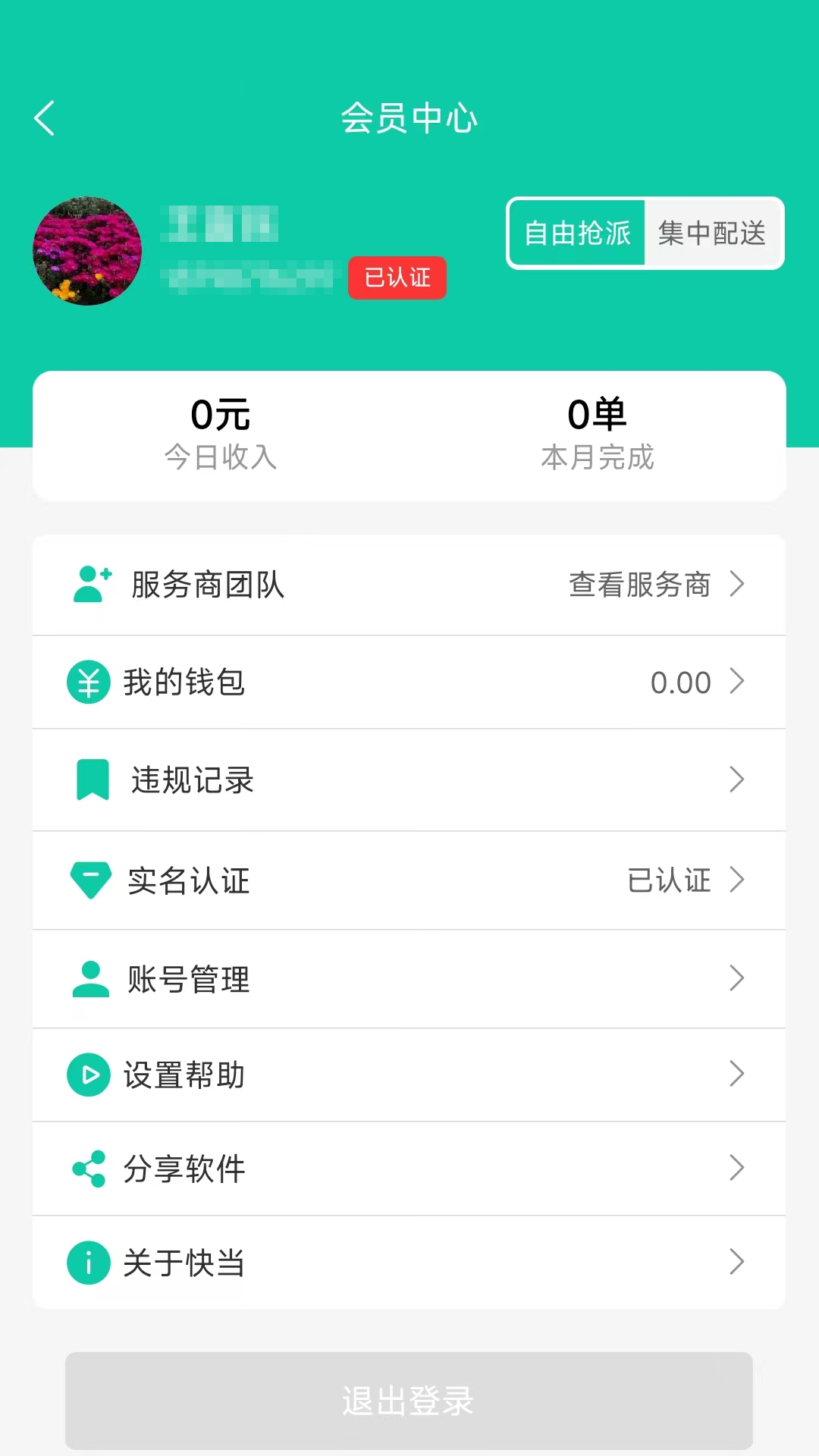The width and height of the screenshot is (819, 1456).
Task: Expand 违规记录 using its right chevron
Action: pyautogui.click(x=736, y=780)
